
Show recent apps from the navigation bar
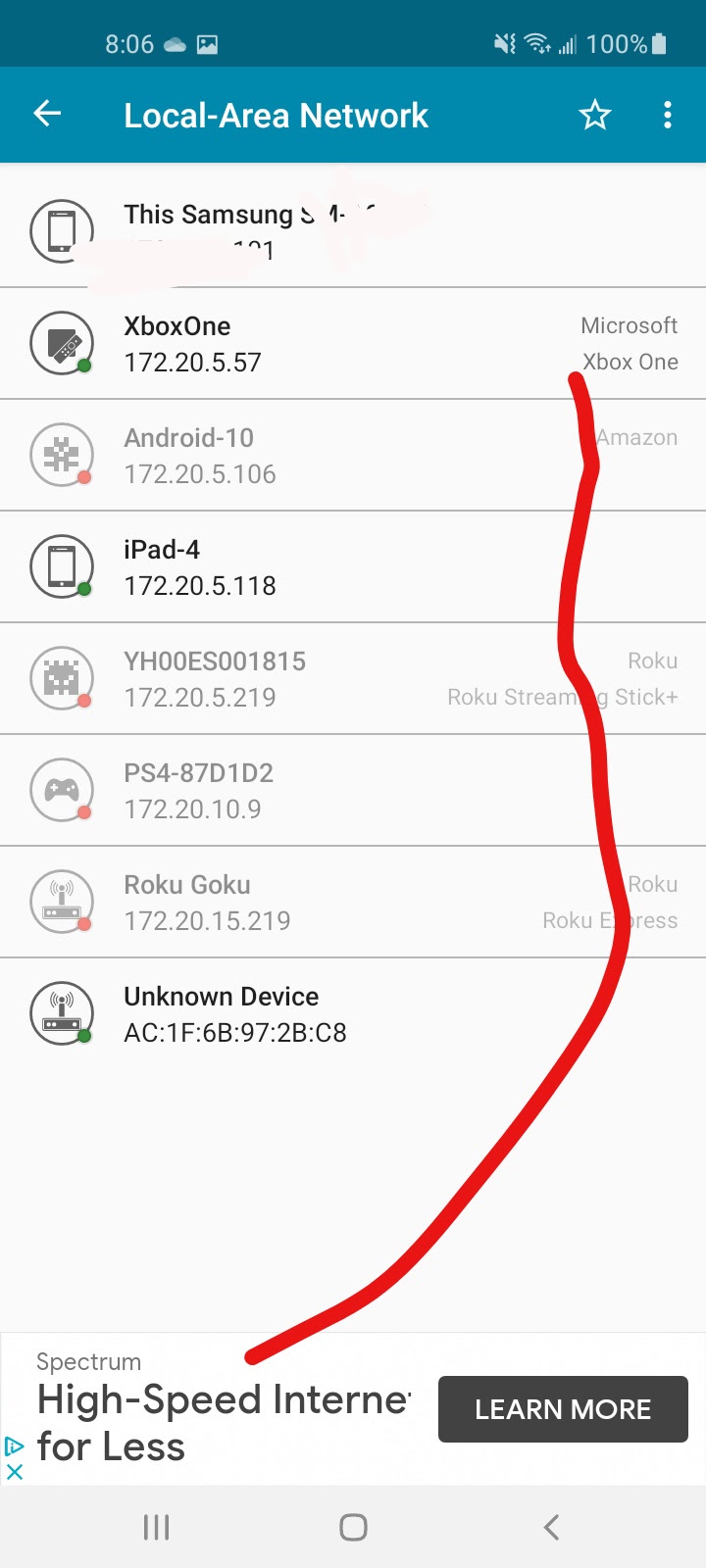pyautogui.click(x=157, y=1527)
